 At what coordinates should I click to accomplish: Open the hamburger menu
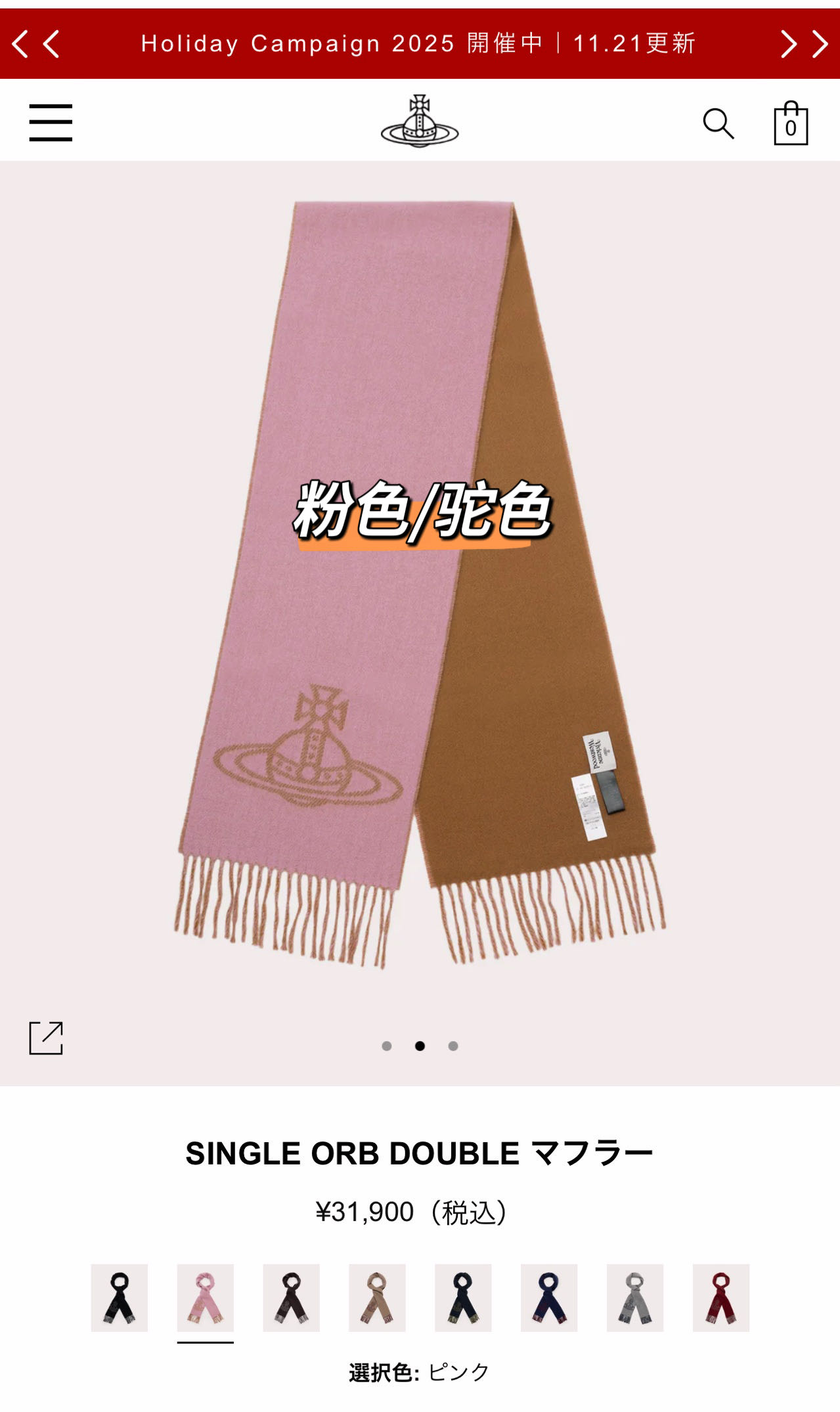coord(51,122)
